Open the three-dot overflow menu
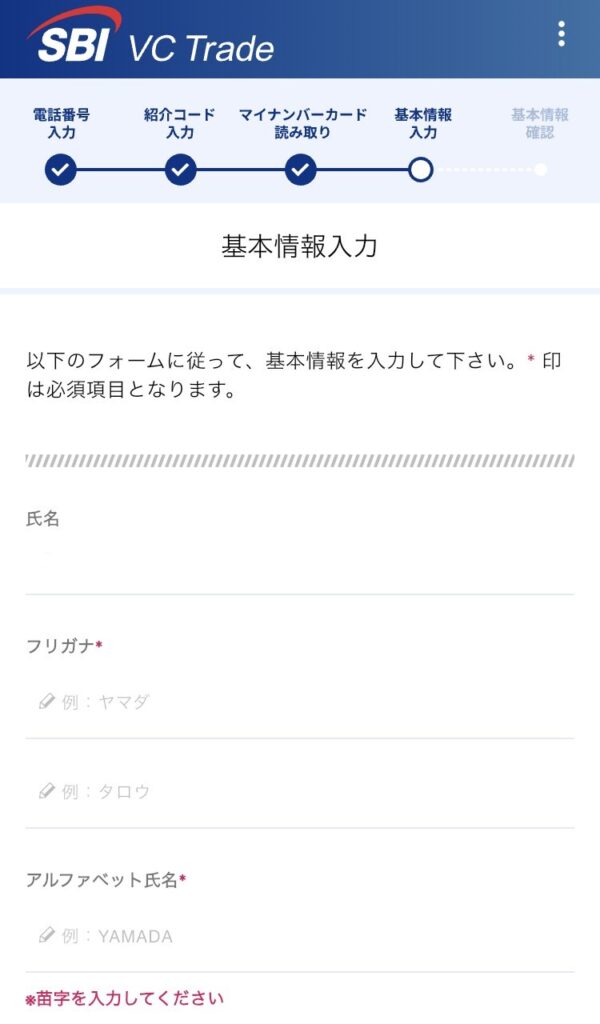 (562, 34)
